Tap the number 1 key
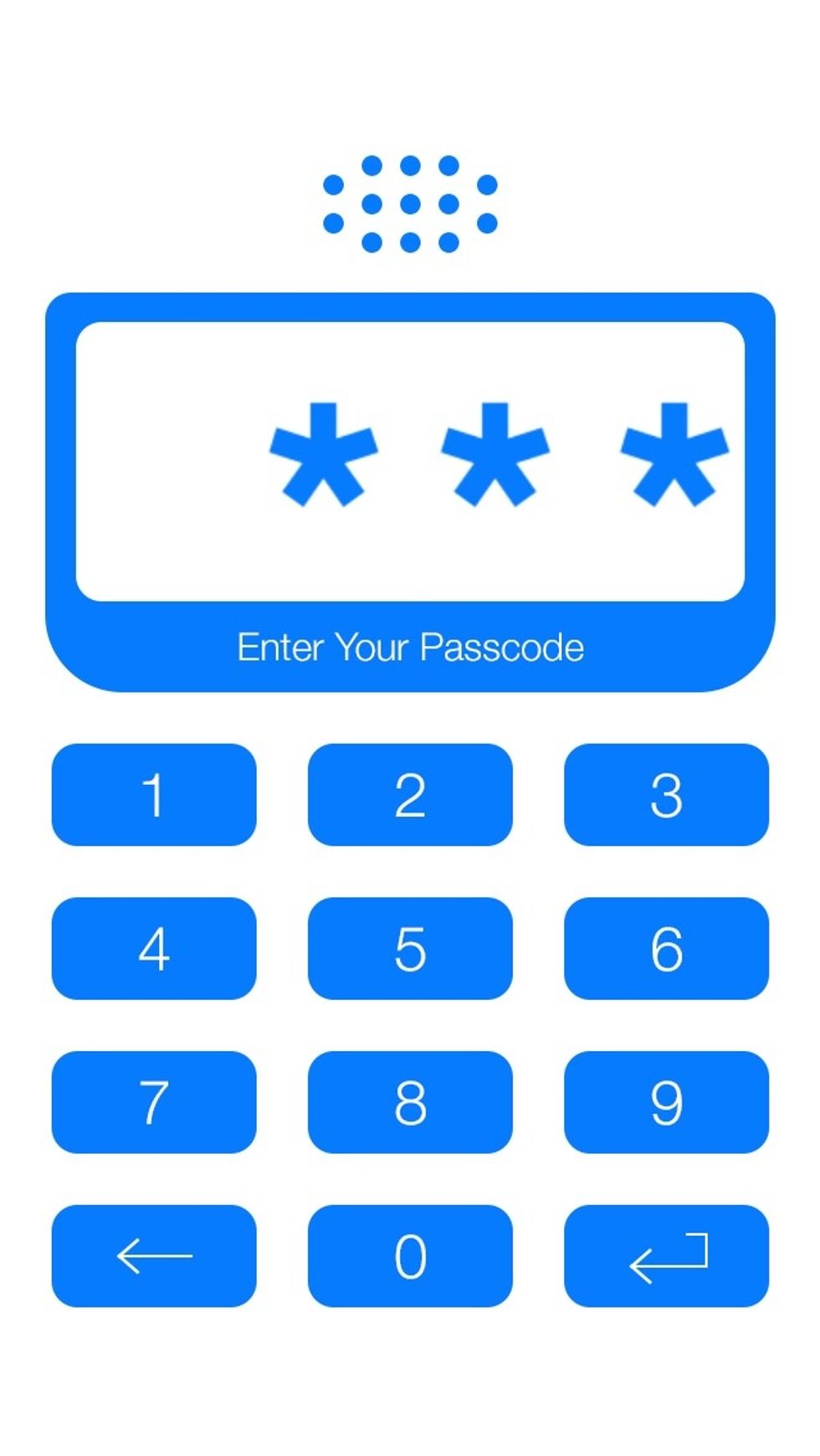 pyautogui.click(x=153, y=796)
